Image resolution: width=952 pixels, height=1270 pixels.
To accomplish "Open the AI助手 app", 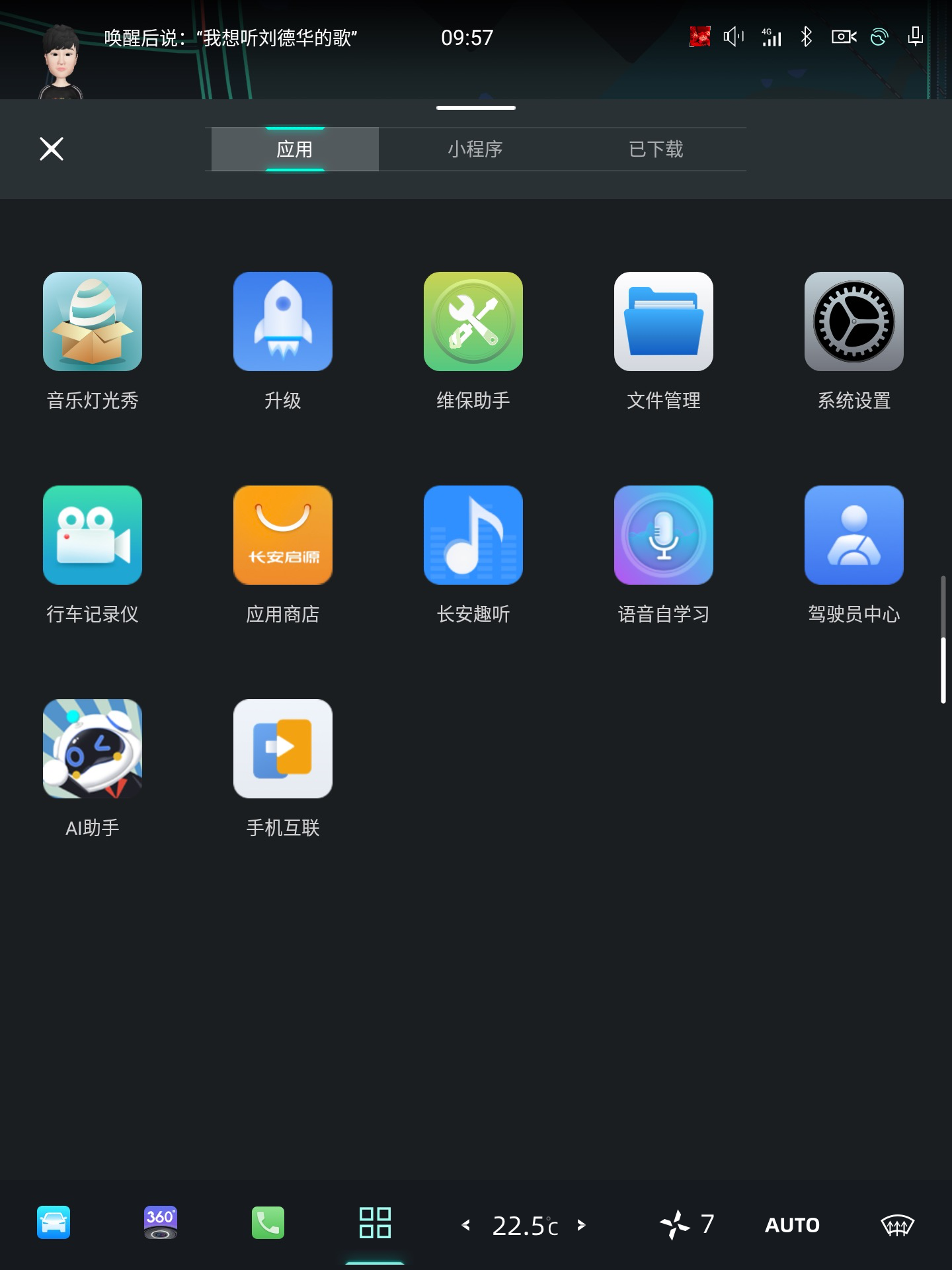I will tap(93, 749).
